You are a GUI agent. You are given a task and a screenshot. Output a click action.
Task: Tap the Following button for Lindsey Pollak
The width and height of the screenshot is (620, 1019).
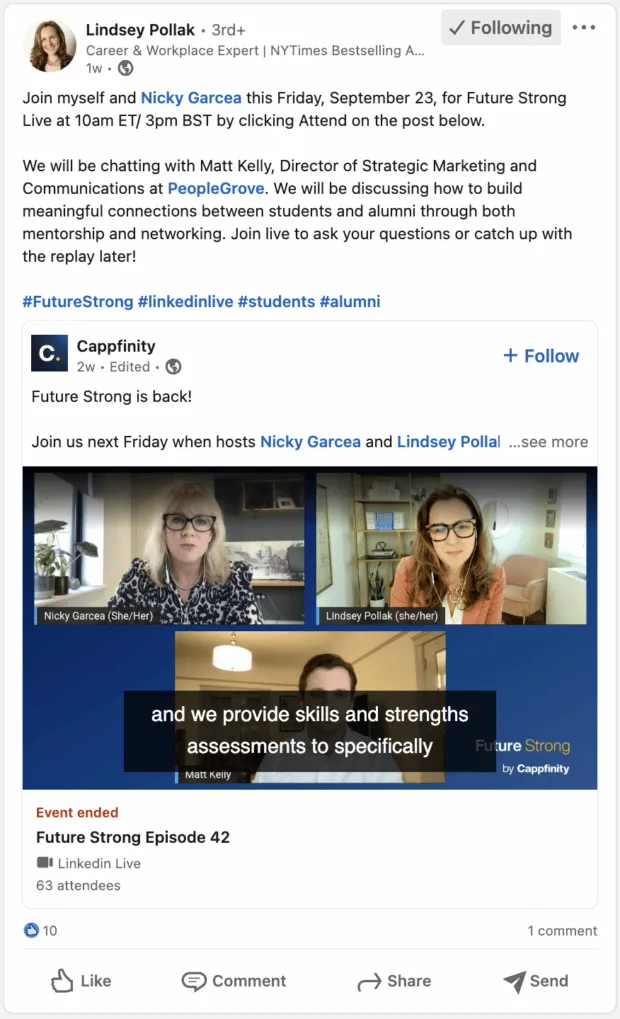click(501, 28)
